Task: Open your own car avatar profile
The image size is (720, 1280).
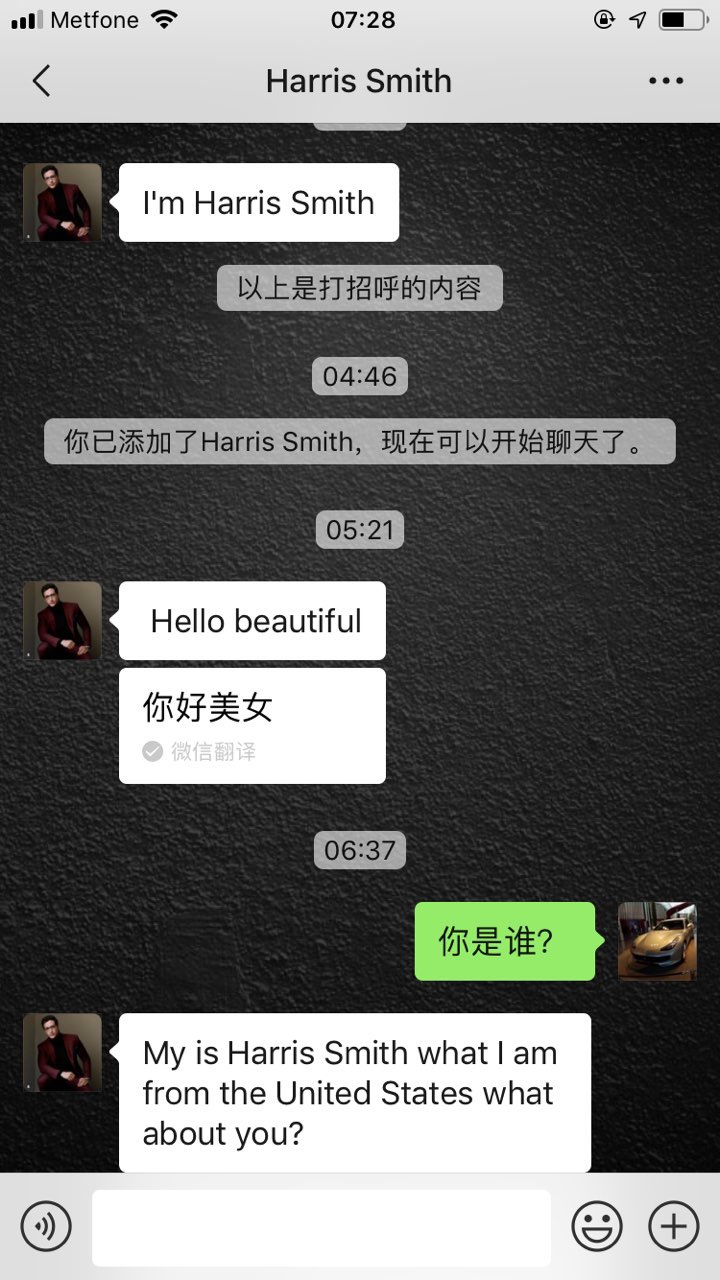Action: click(657, 941)
